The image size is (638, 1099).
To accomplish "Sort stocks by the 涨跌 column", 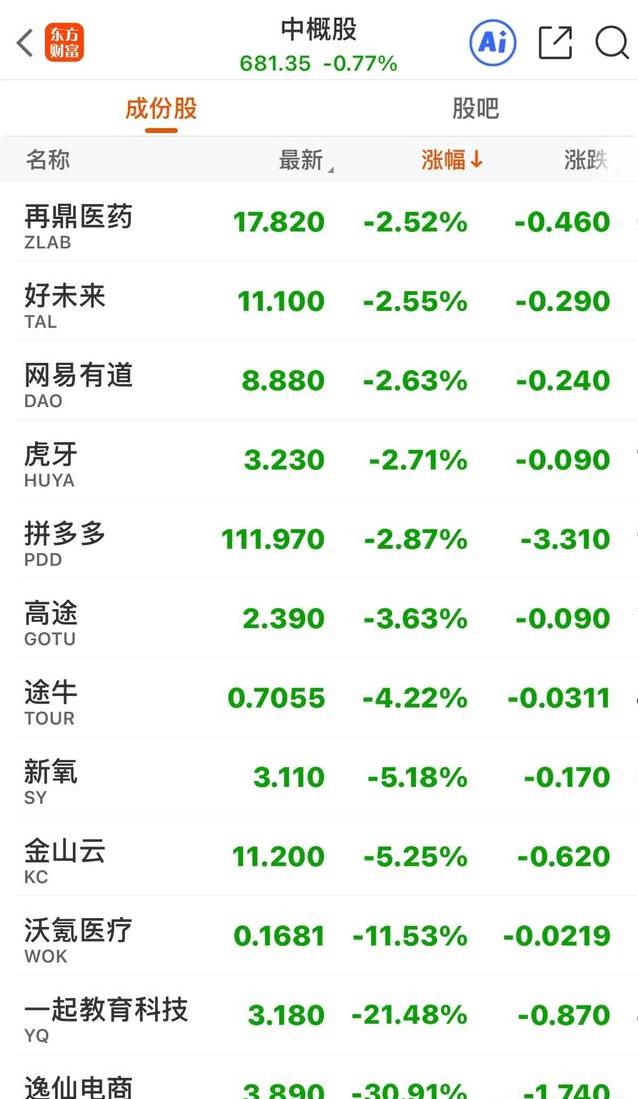I will coord(586,160).
